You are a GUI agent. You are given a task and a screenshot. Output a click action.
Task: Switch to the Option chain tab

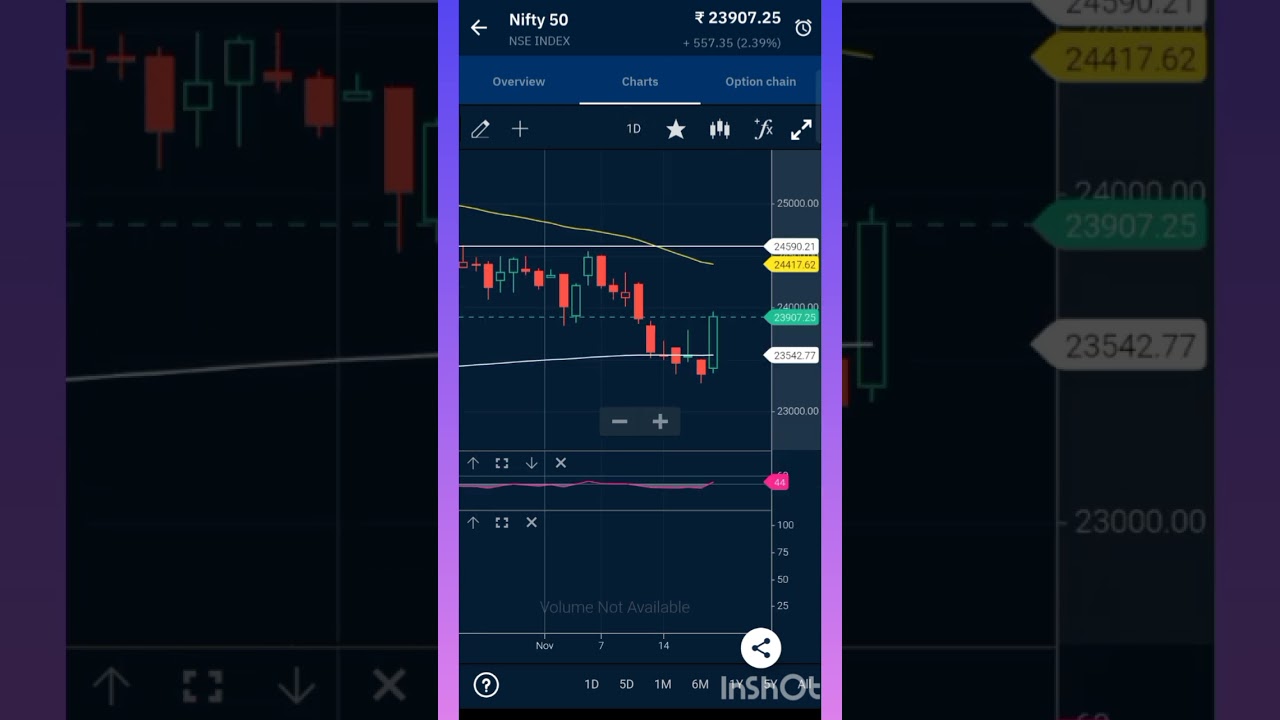[760, 82]
